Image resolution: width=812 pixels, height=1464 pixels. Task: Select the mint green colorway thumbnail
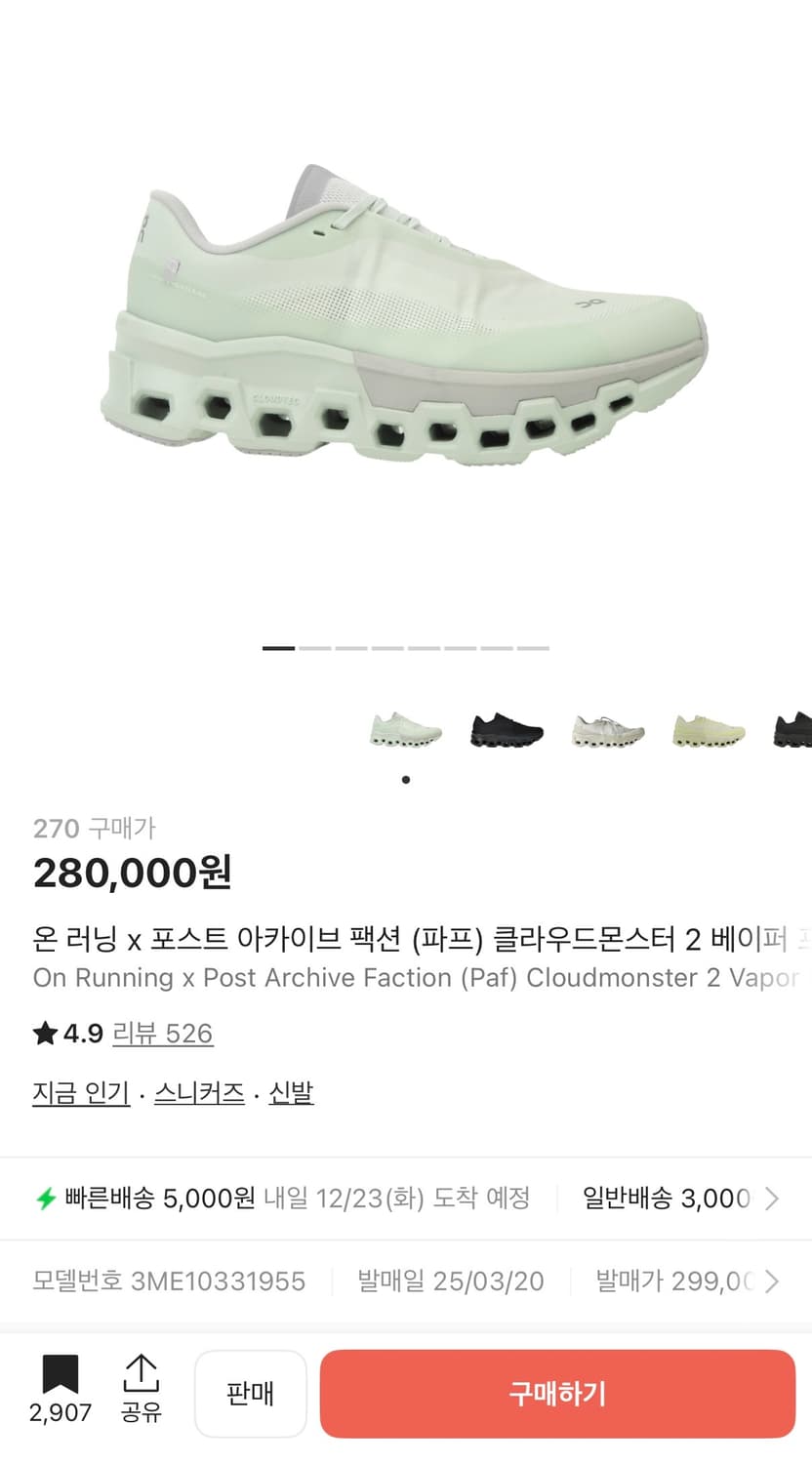coord(406,730)
